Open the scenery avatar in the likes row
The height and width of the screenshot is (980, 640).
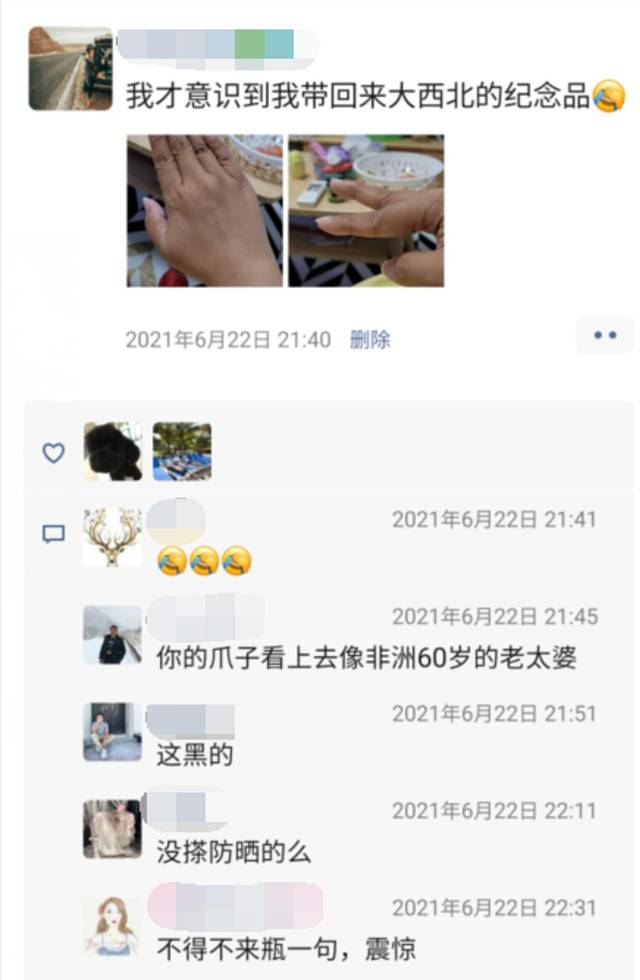click(182, 452)
